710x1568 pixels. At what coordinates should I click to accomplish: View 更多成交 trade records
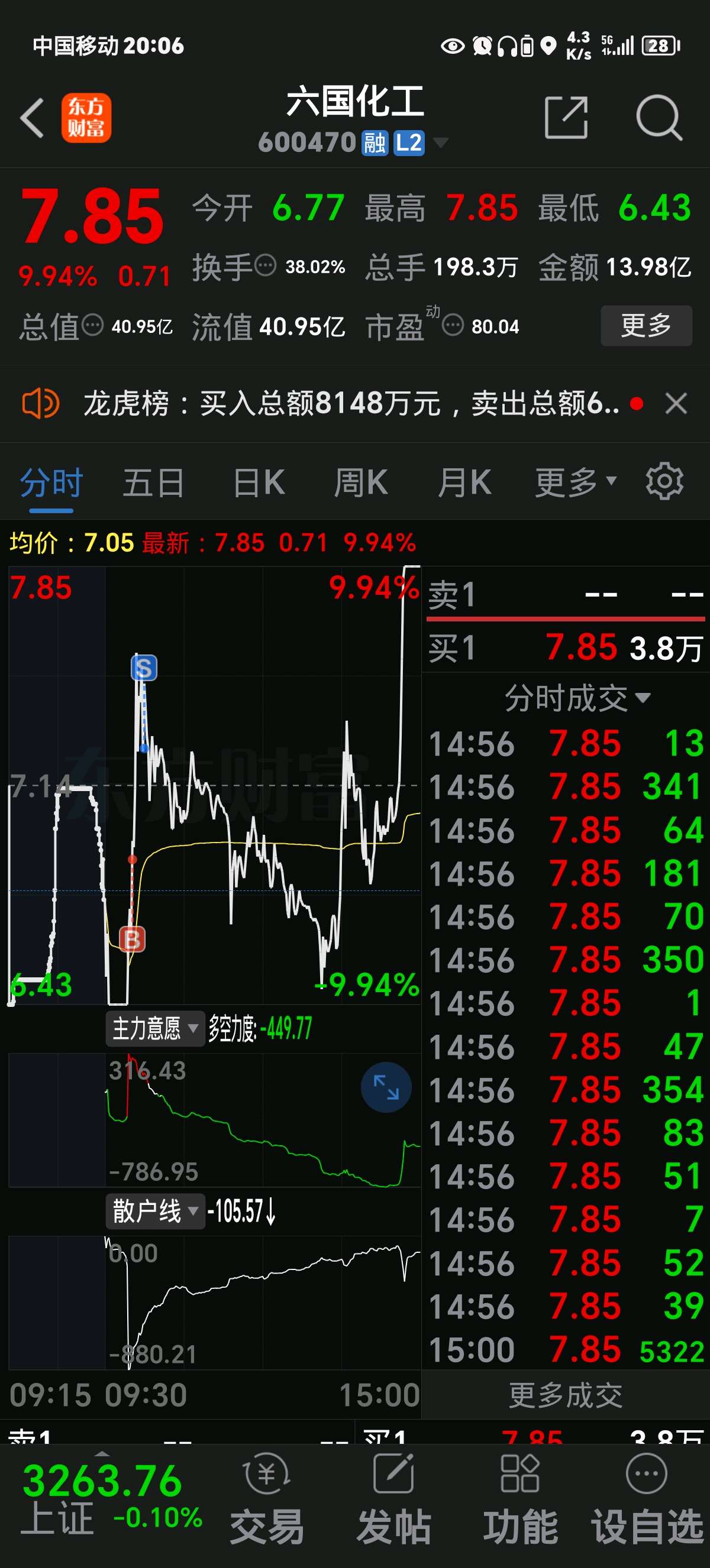point(565,1395)
